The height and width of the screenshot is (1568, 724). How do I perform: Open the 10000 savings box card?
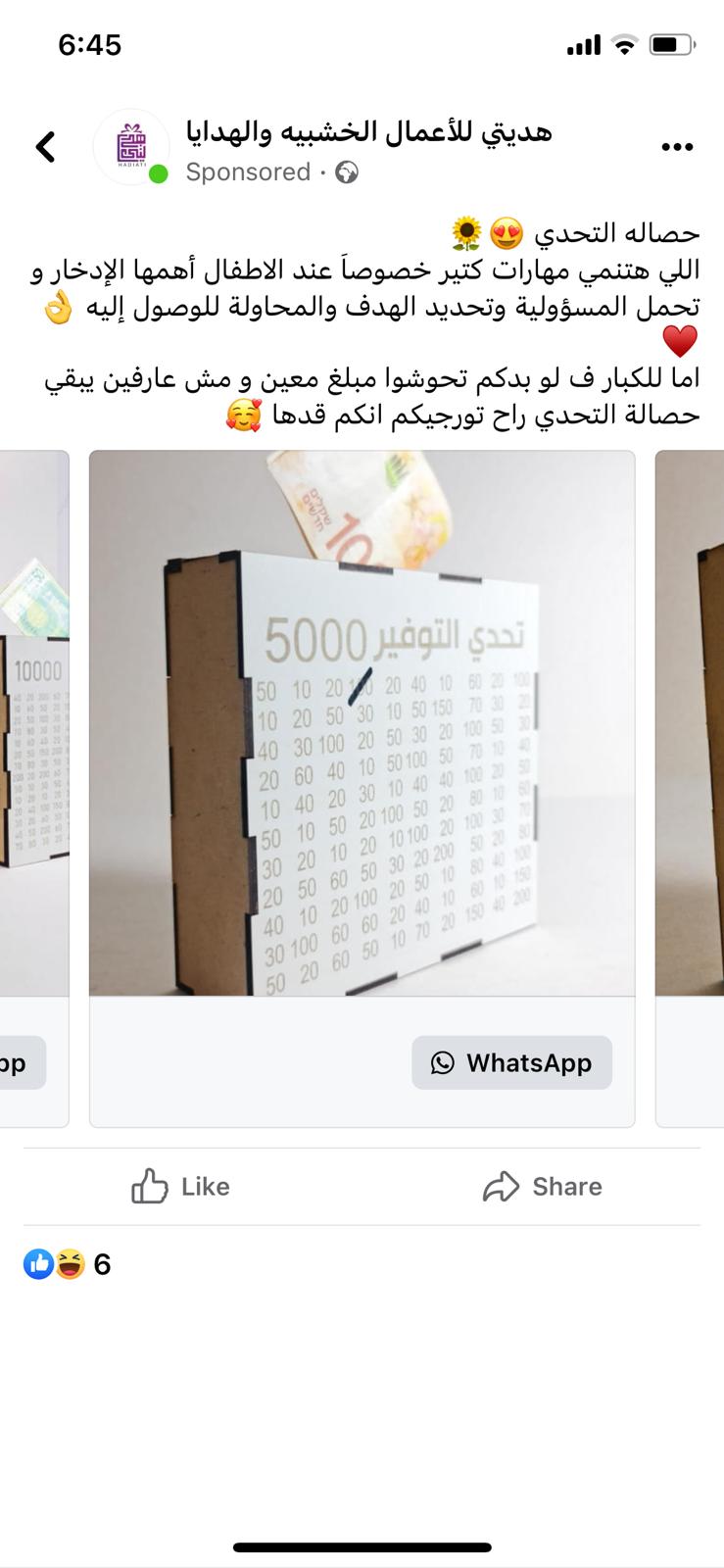tap(34, 723)
